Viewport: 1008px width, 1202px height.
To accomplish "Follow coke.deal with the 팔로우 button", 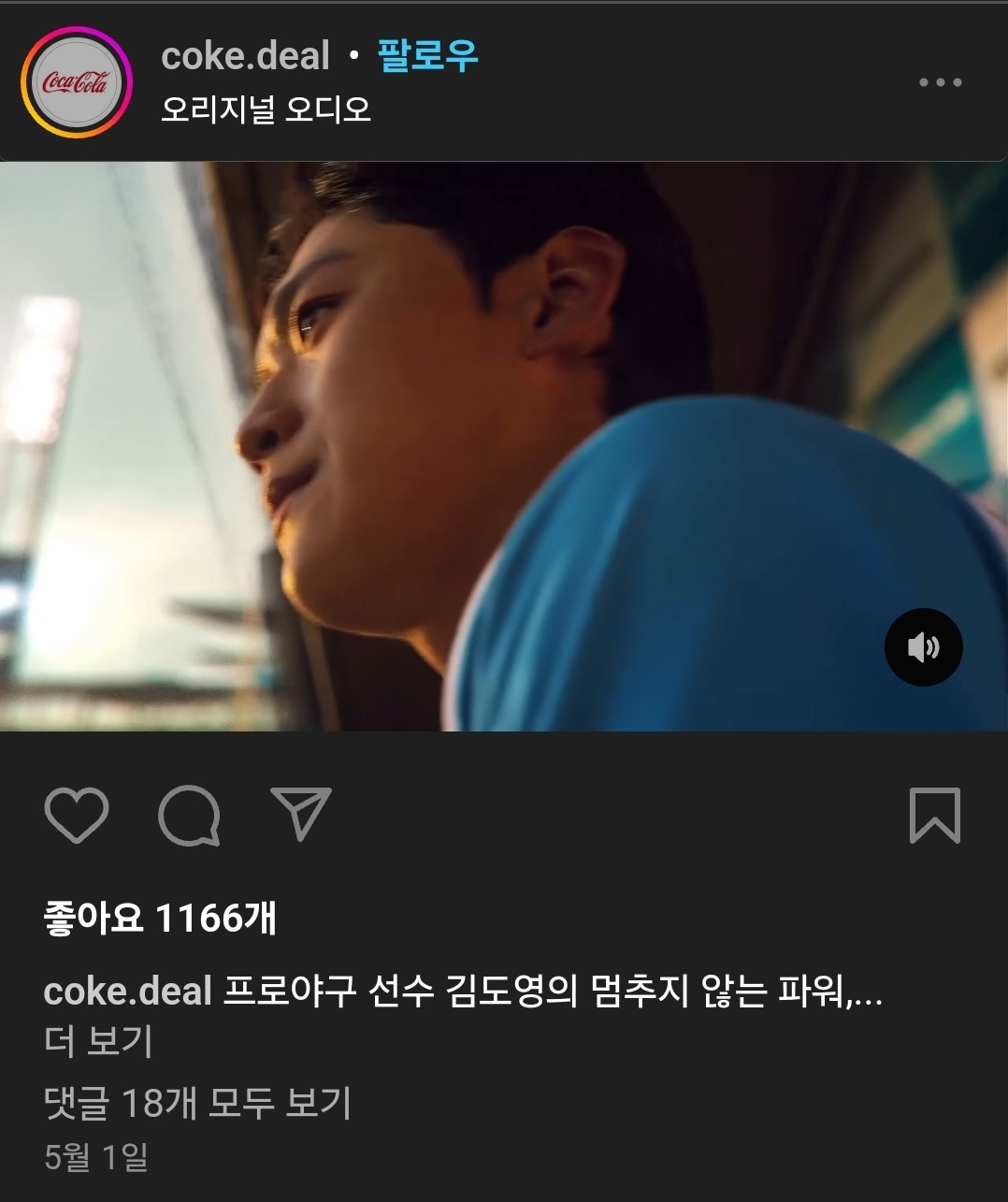I will coord(427,56).
